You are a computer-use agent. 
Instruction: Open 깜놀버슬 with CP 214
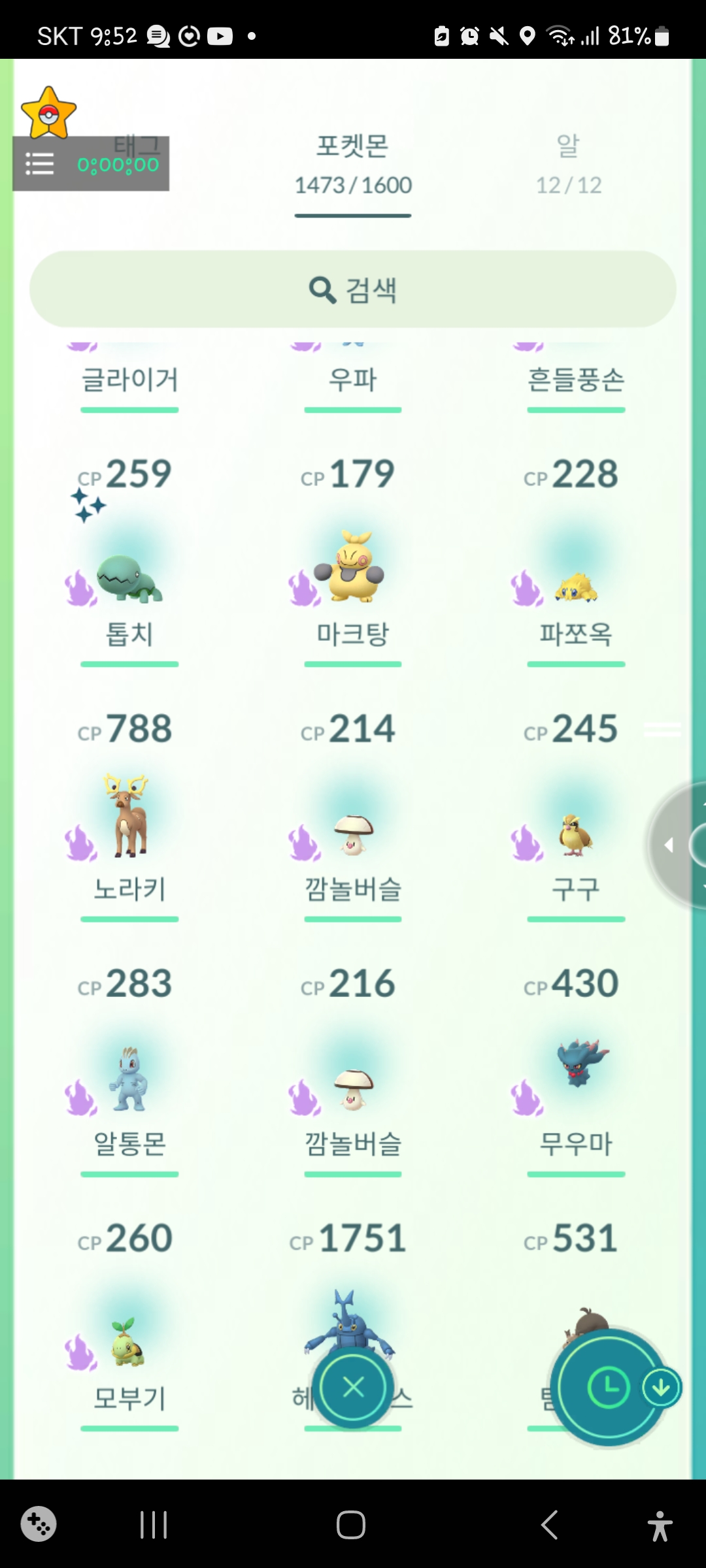(353, 833)
